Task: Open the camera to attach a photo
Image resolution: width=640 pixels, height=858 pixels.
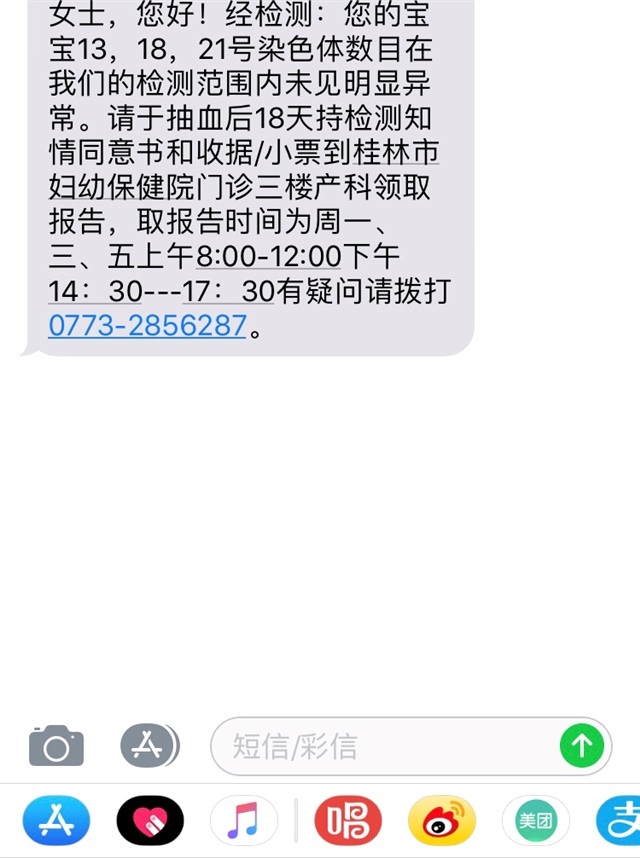Action: pos(56,746)
